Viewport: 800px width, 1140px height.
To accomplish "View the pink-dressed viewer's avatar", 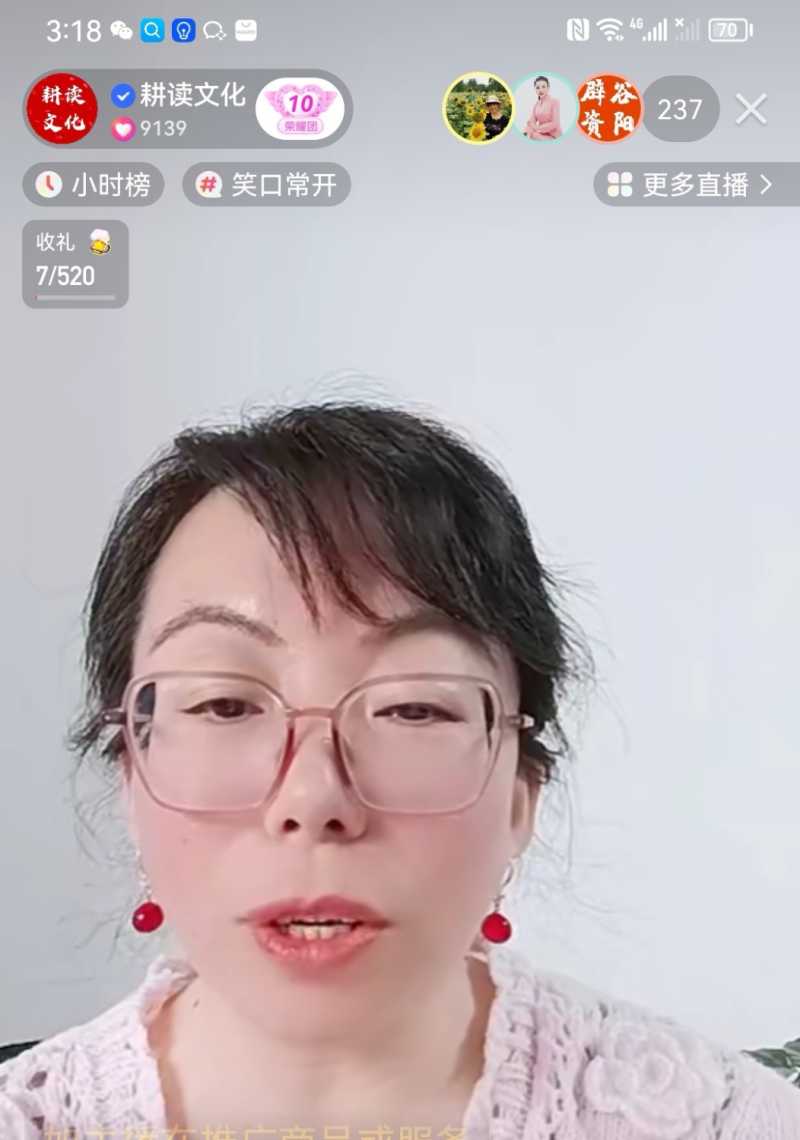I will coord(544,108).
